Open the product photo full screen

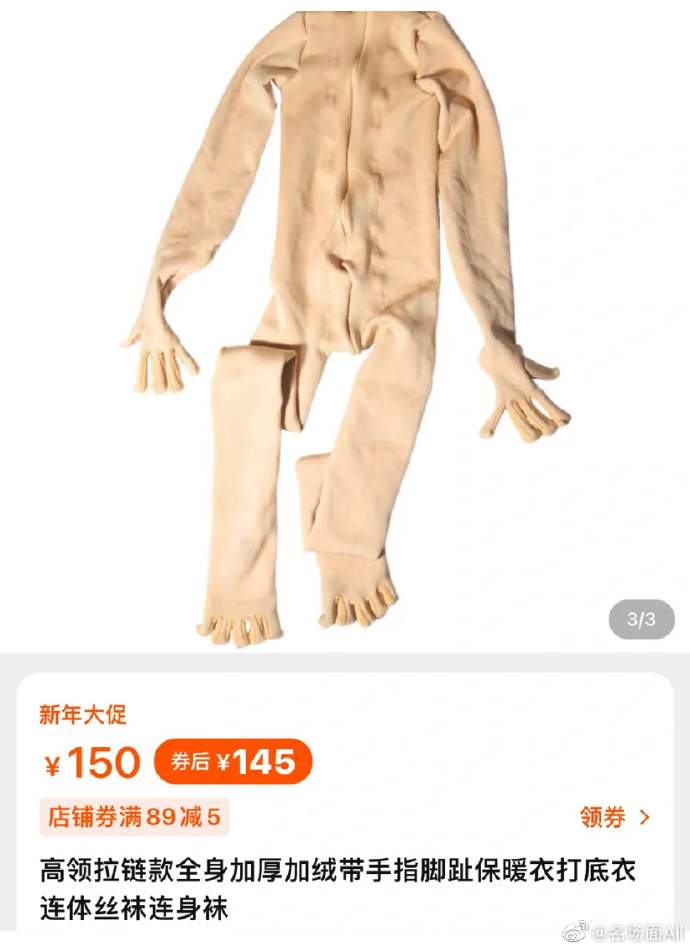click(x=345, y=330)
